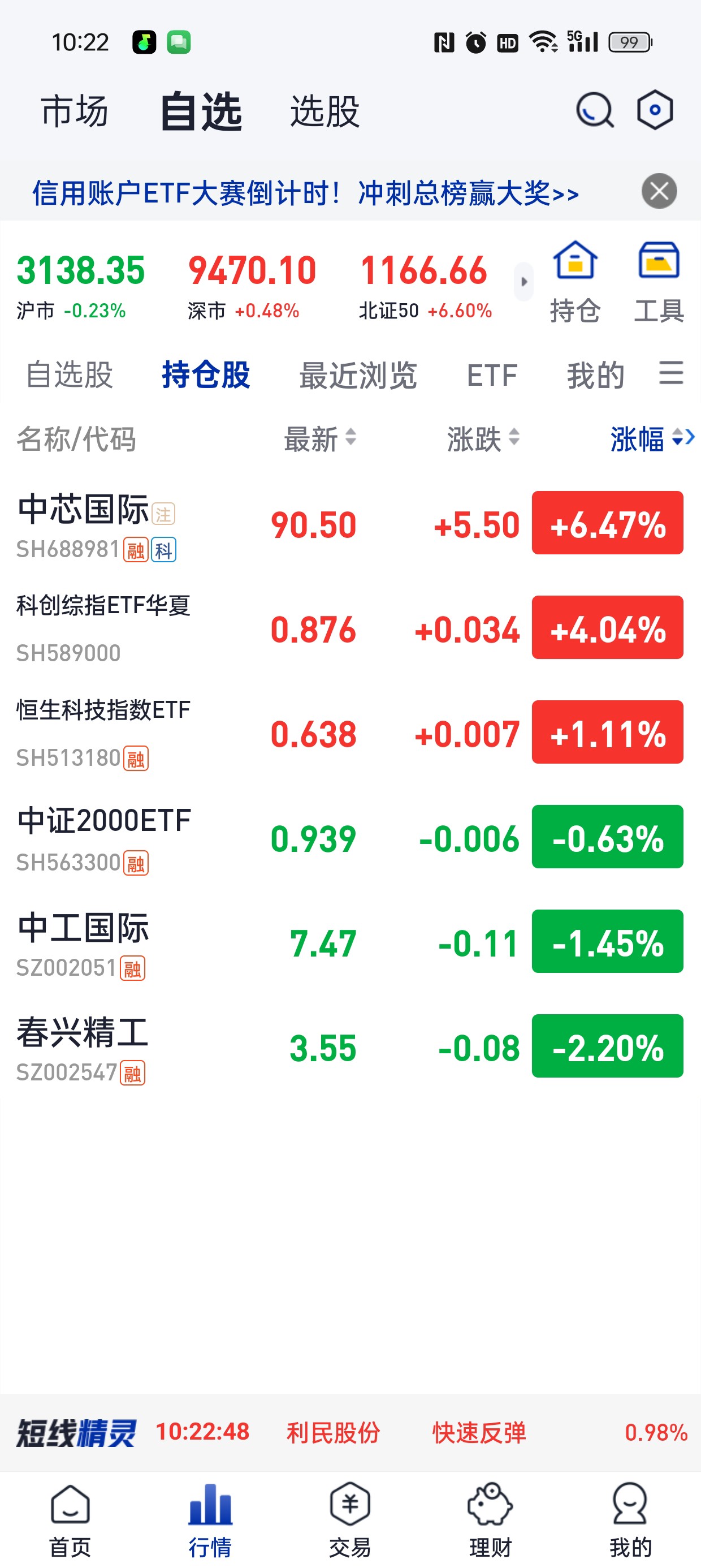Switch to the 最近浏览 tab
Screen dimensions: 701x1568
coord(358,375)
